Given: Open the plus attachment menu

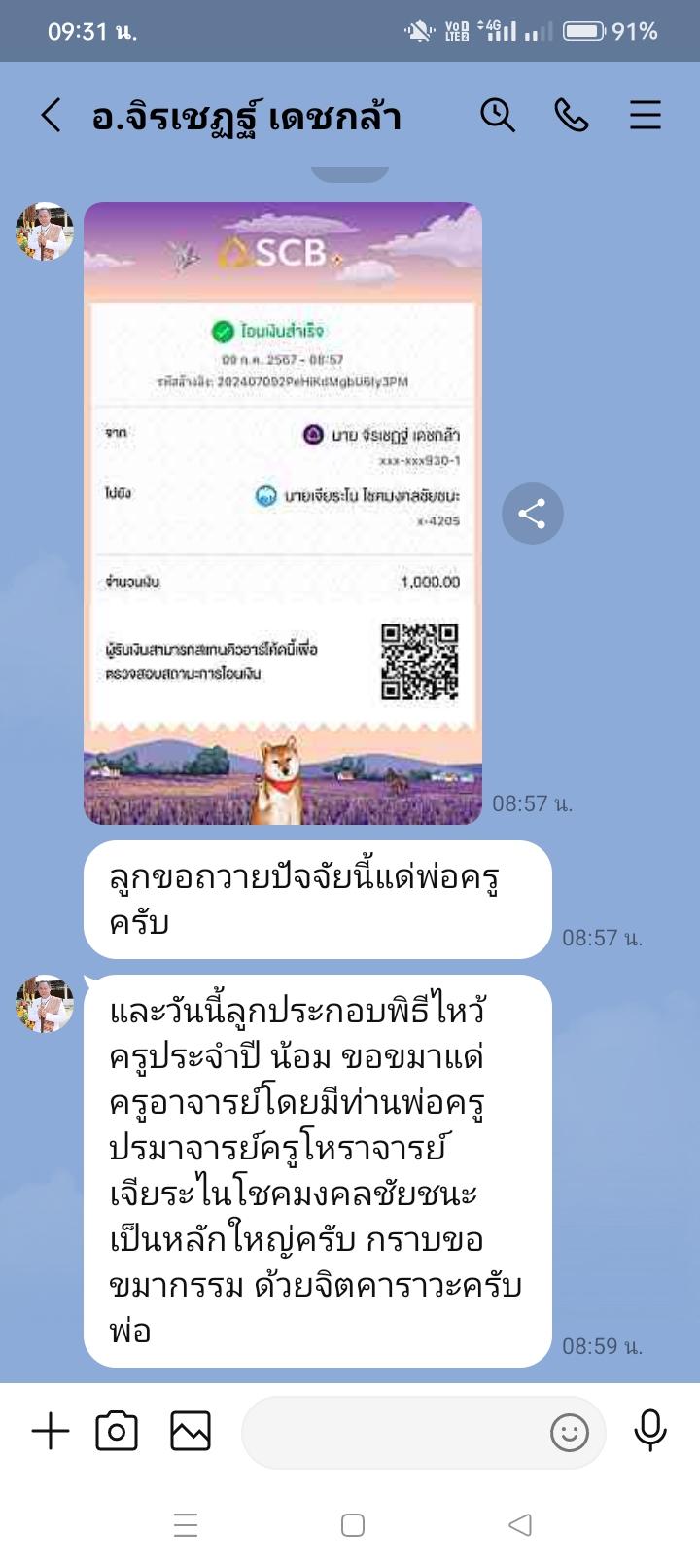Looking at the screenshot, I should [51, 1432].
